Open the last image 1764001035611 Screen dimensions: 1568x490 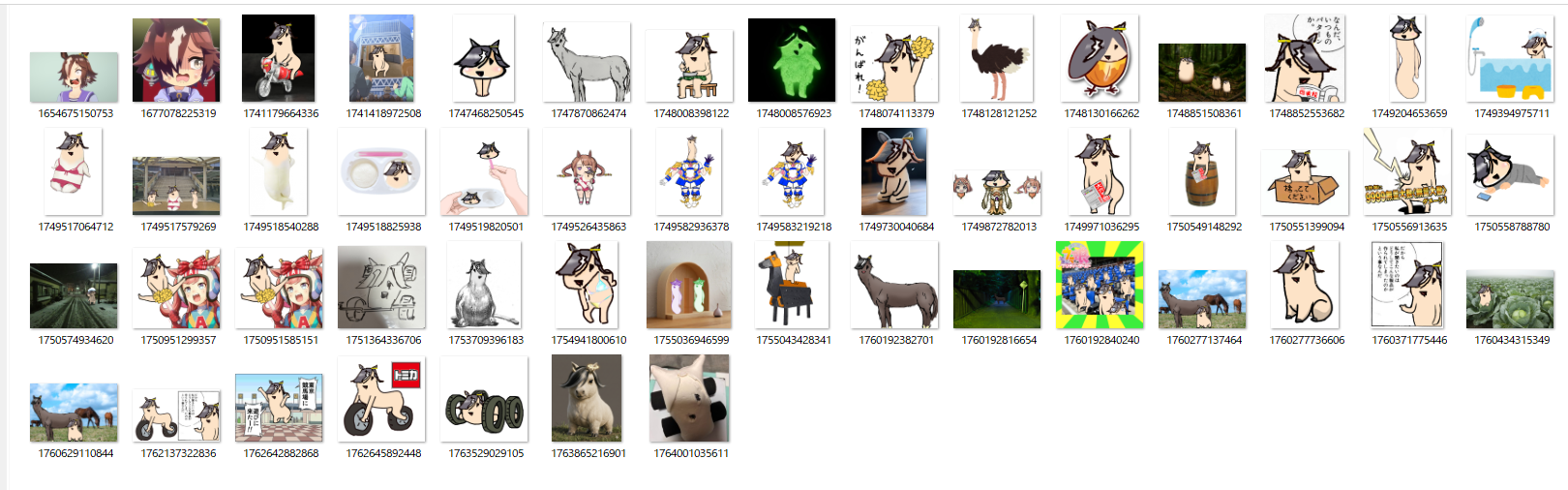689,399
